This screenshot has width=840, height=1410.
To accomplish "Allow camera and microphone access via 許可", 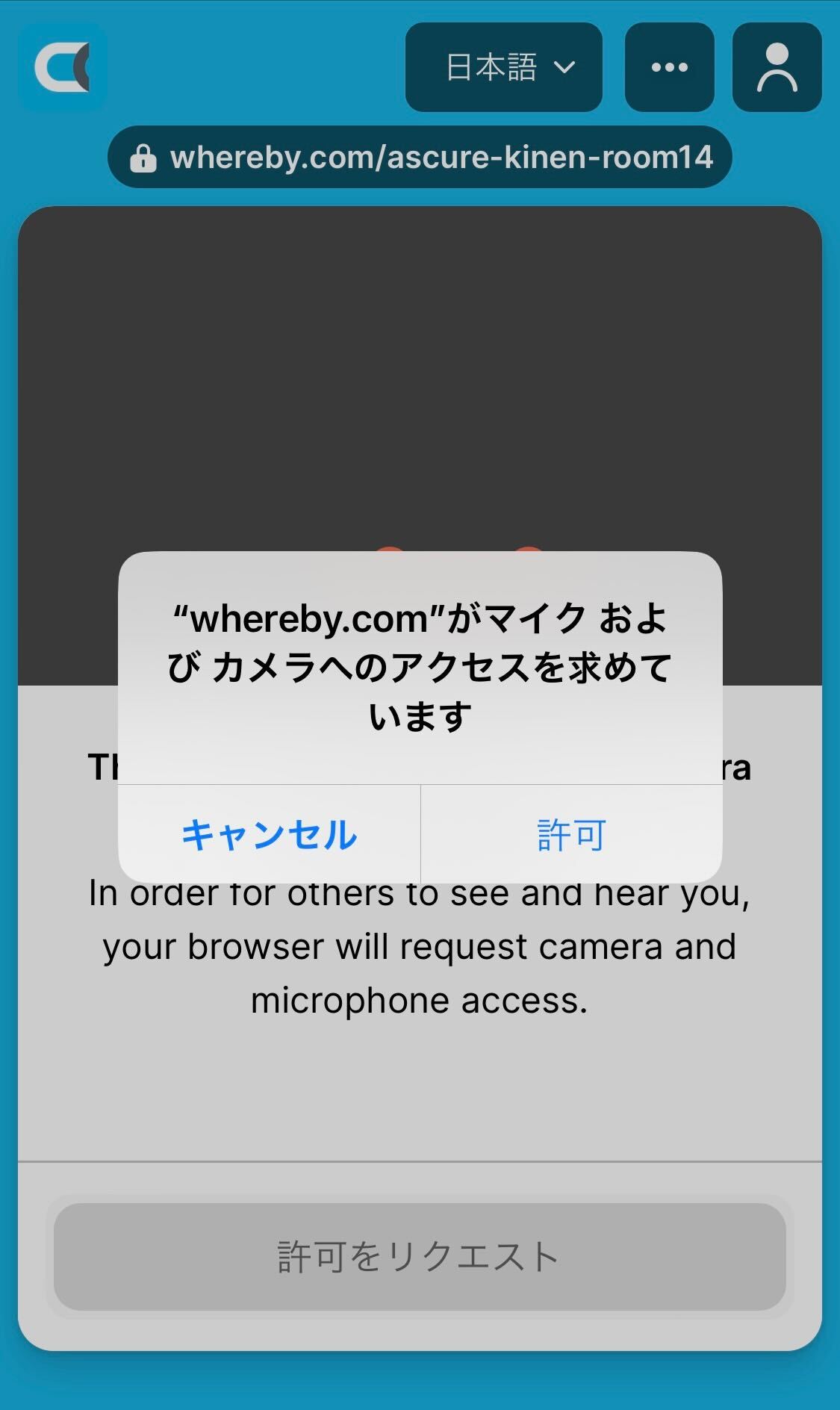I will [x=571, y=834].
